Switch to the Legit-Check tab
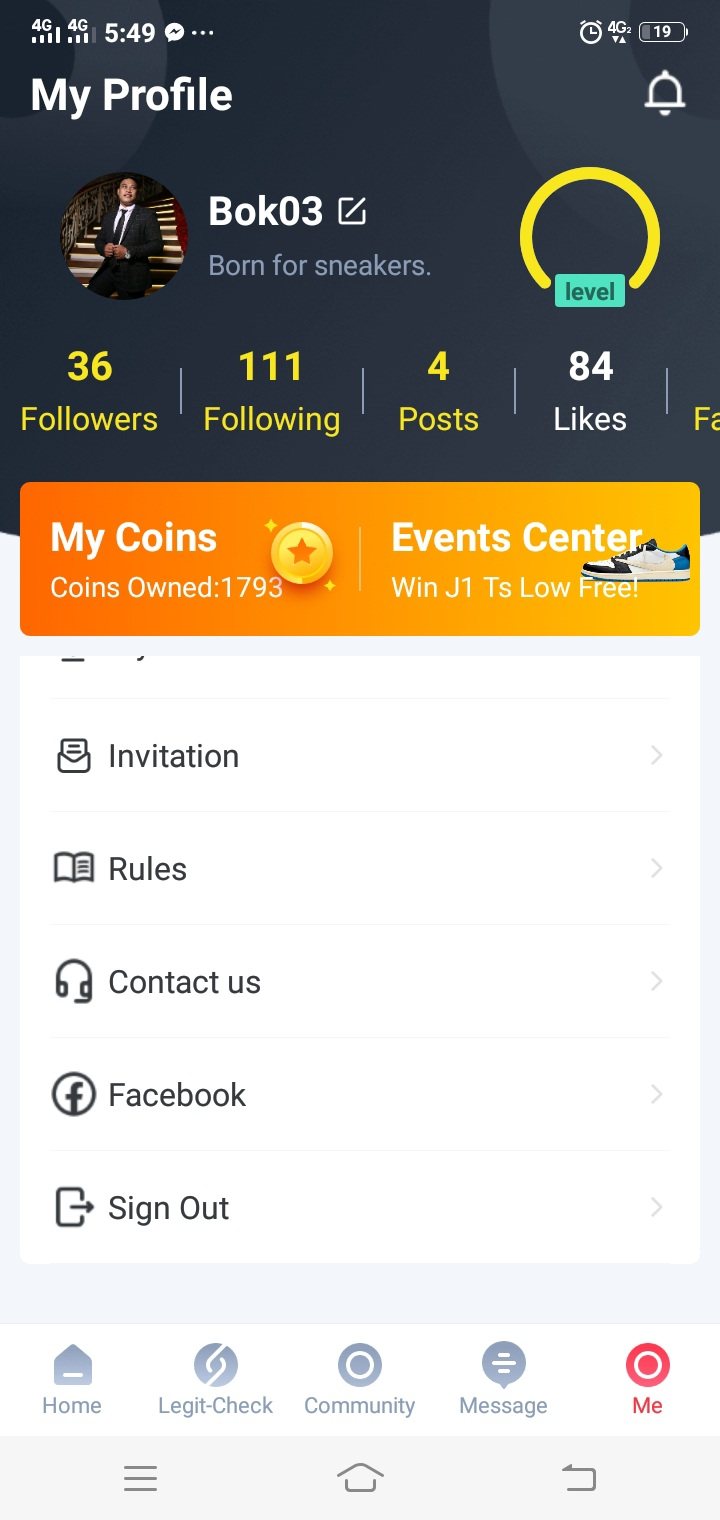 (x=215, y=1380)
